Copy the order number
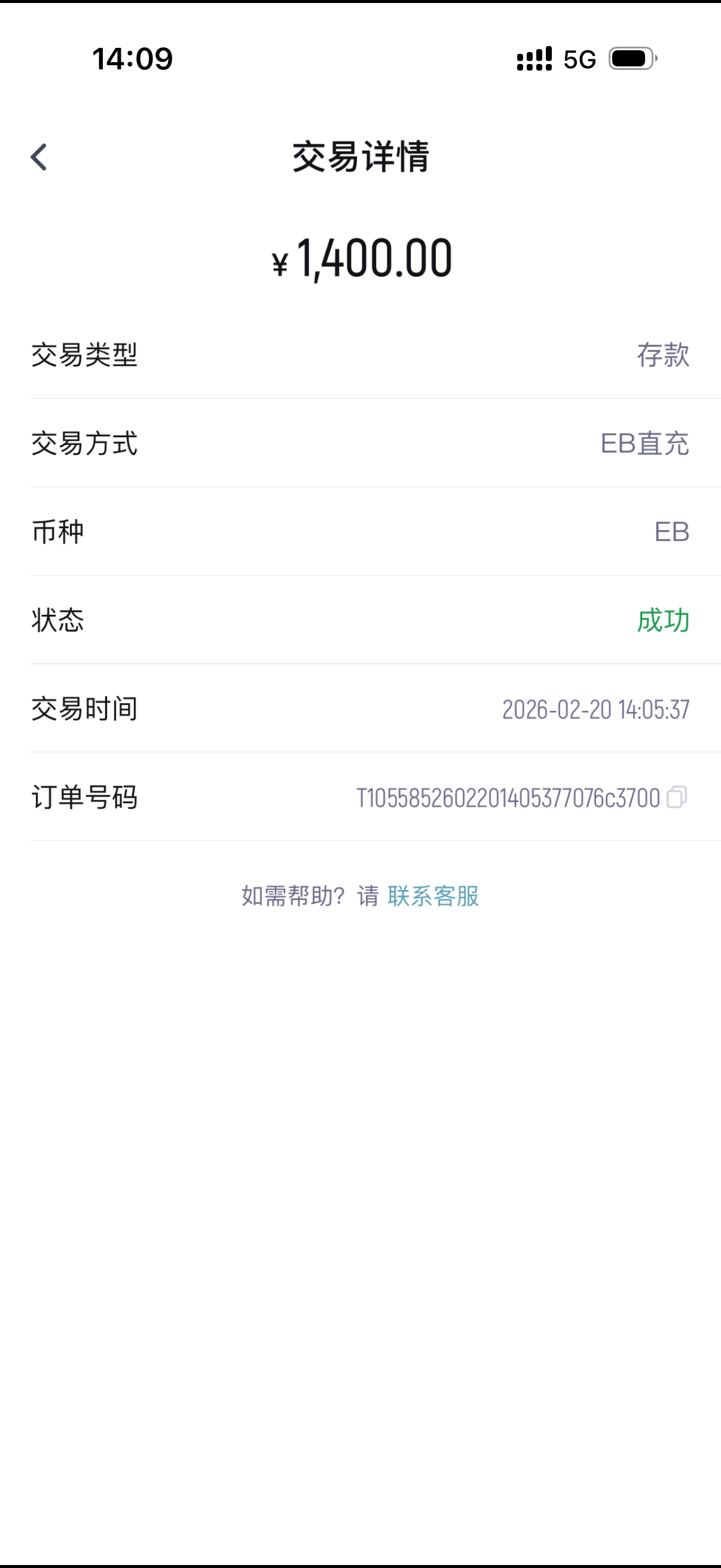Screen dimensions: 721x1568 tap(677, 797)
